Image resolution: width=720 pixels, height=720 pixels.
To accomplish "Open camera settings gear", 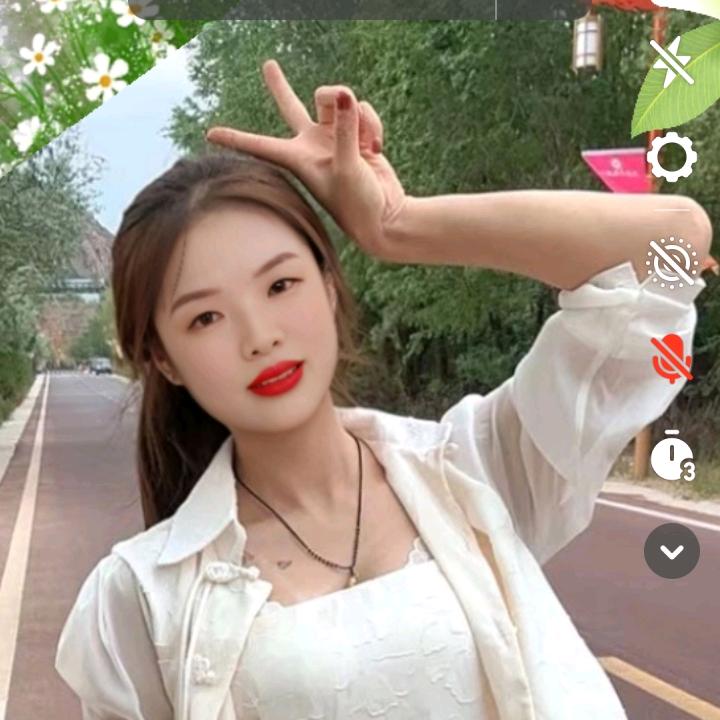I will [x=672, y=157].
